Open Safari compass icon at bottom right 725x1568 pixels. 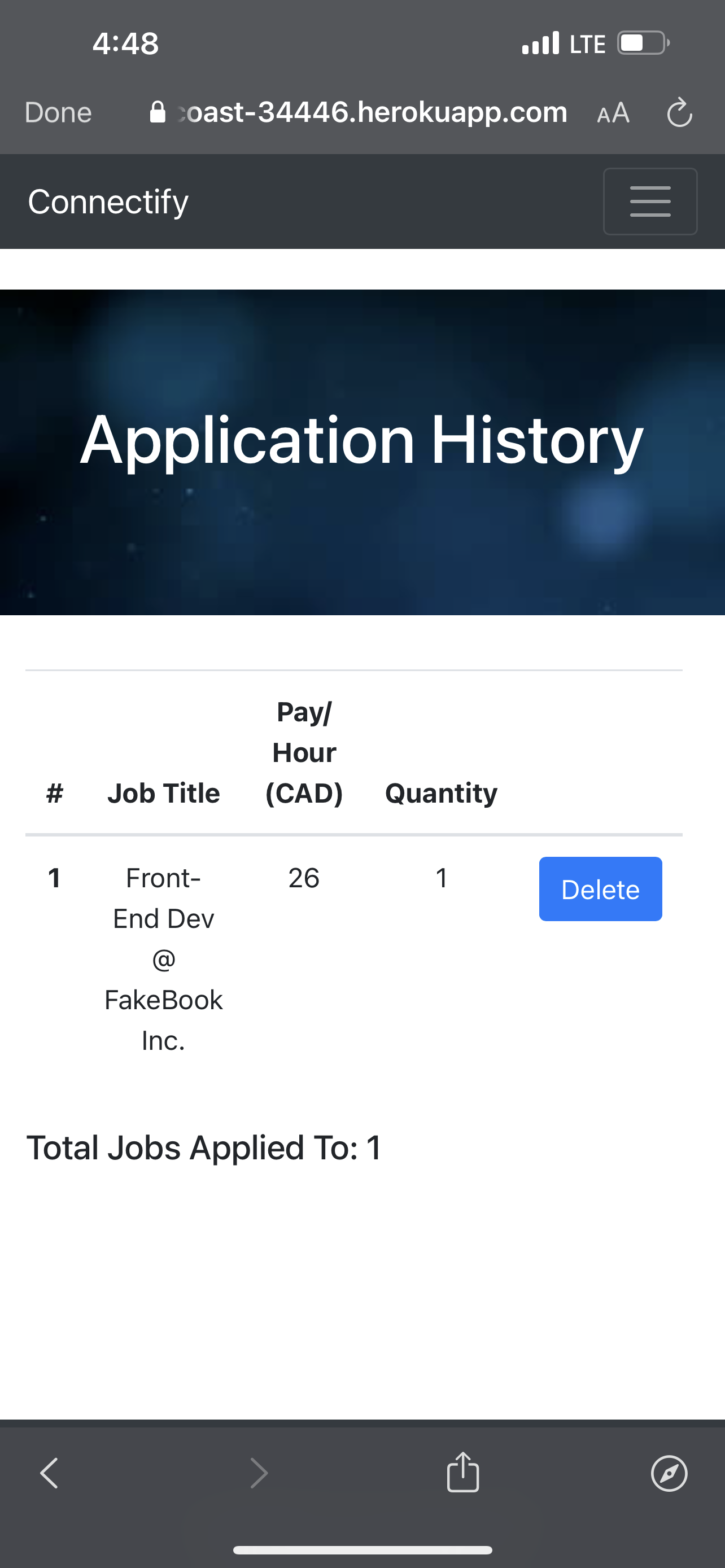[x=669, y=1473]
